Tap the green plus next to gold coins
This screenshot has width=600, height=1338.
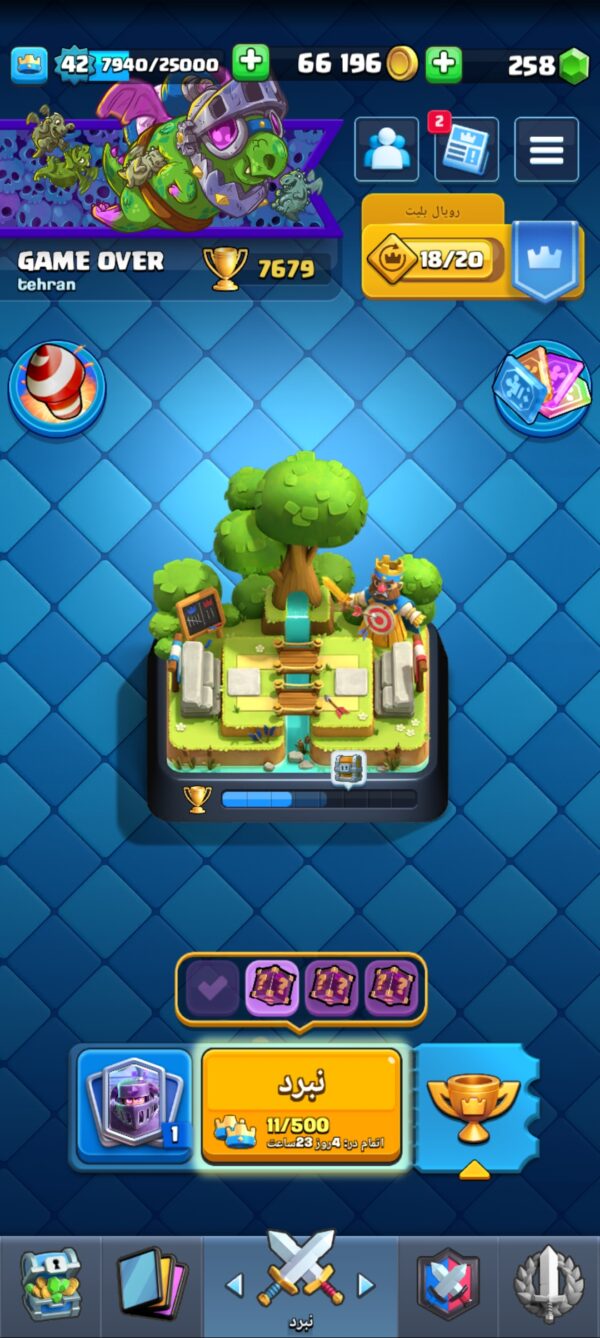[443, 64]
